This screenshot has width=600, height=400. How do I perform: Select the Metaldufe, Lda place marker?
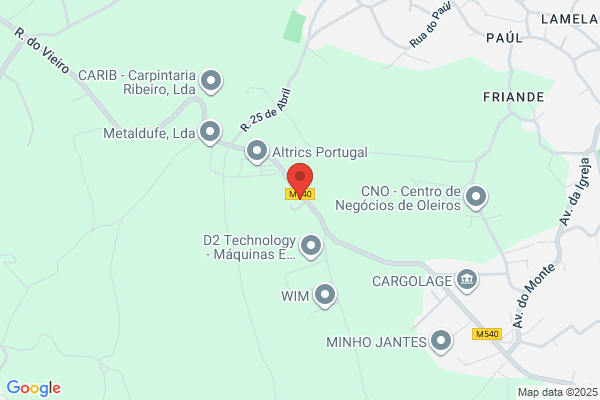coord(210,131)
